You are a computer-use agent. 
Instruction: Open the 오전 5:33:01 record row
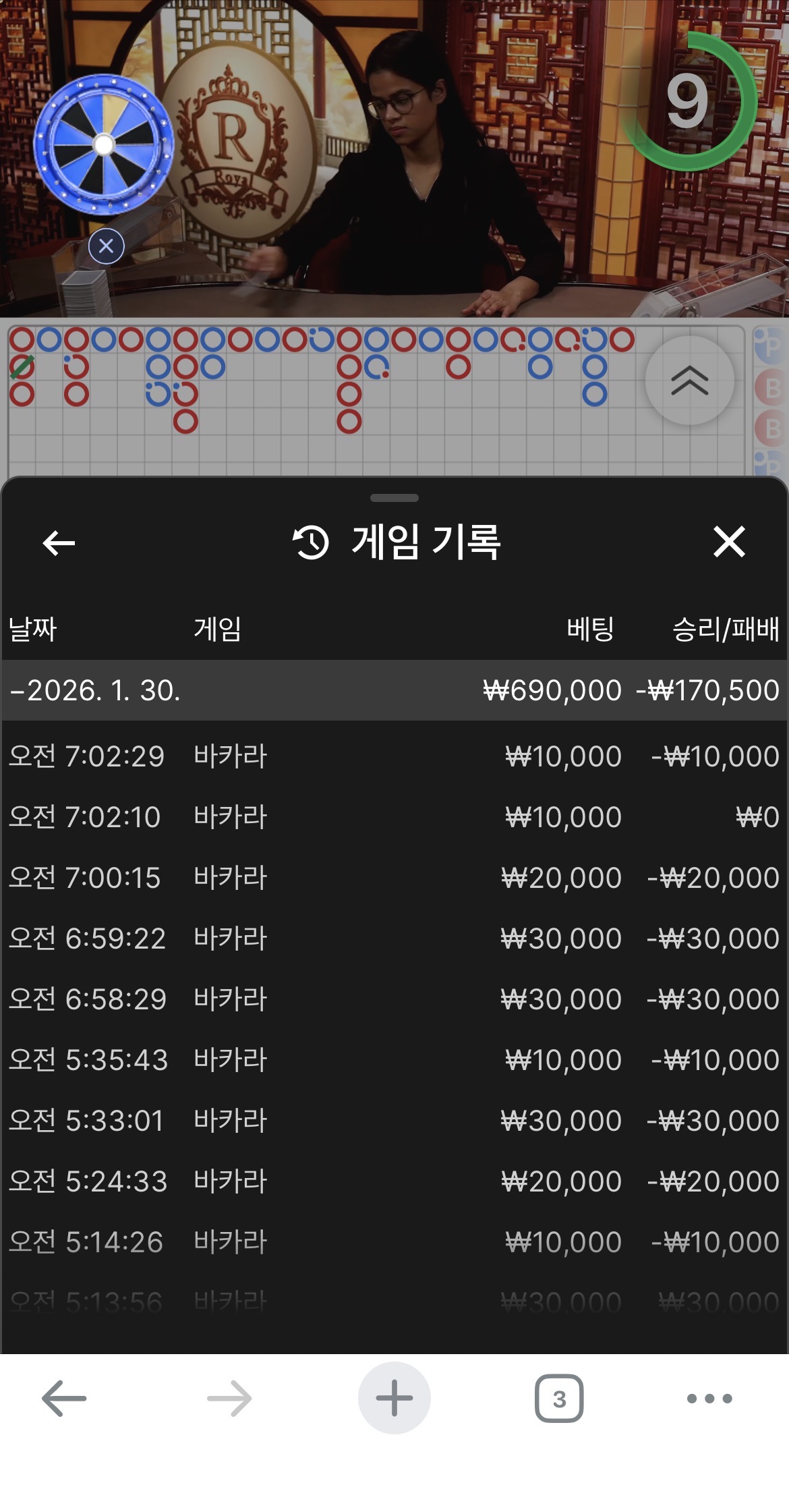[x=394, y=1121]
